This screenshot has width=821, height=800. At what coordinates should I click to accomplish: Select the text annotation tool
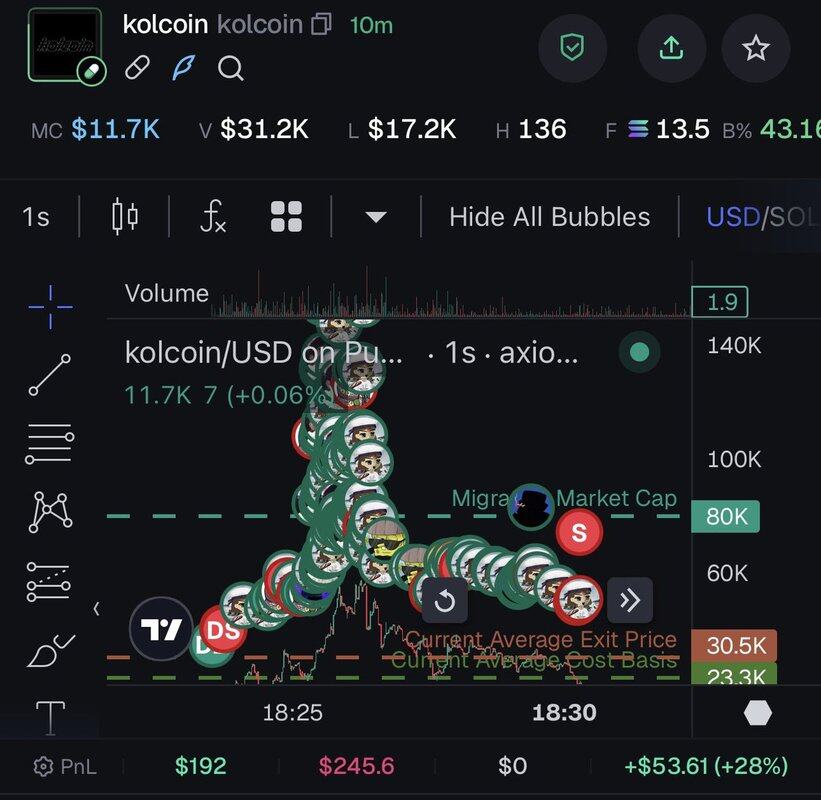coord(49,715)
